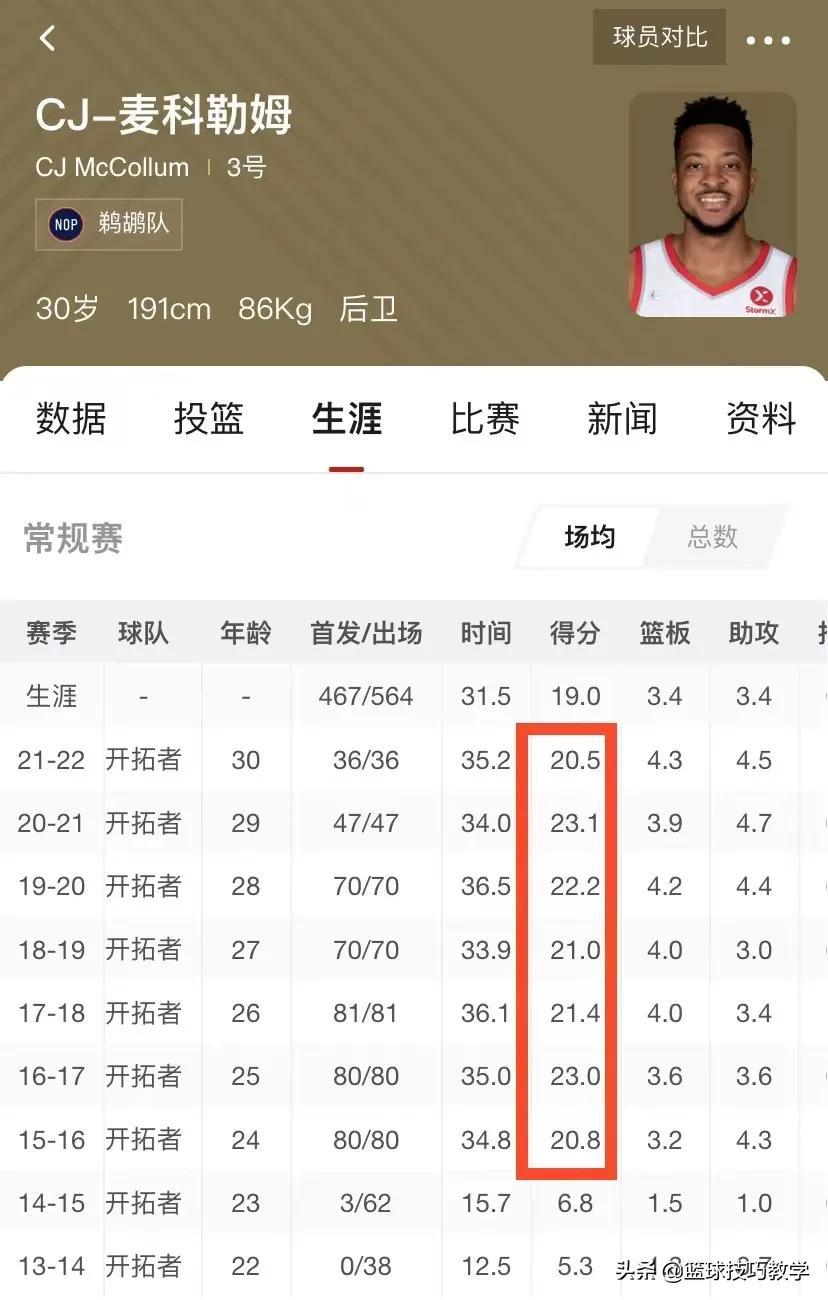
Task: Switch stats to 总数 totals
Action: 712,538
